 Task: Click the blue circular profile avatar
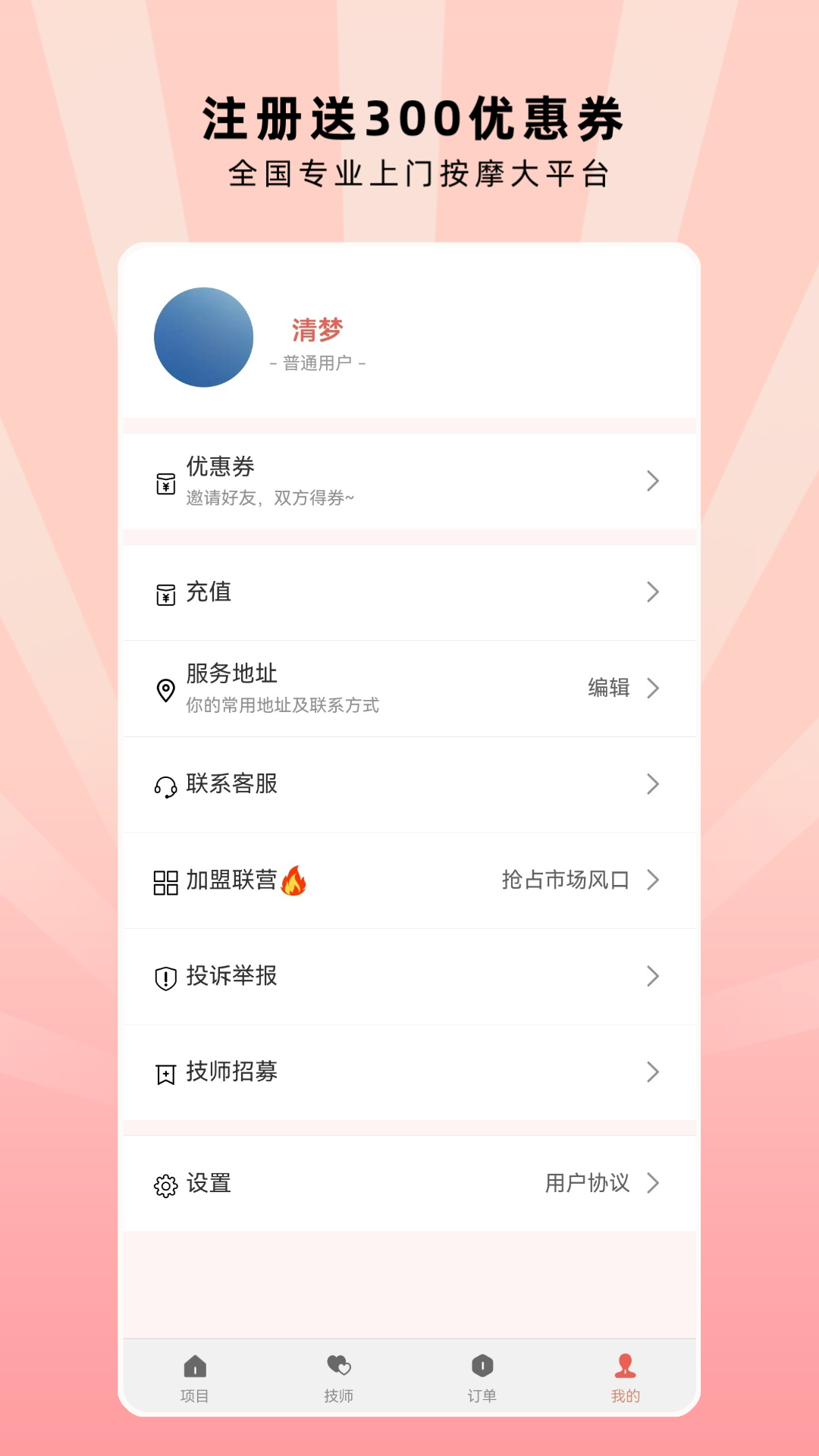[202, 338]
